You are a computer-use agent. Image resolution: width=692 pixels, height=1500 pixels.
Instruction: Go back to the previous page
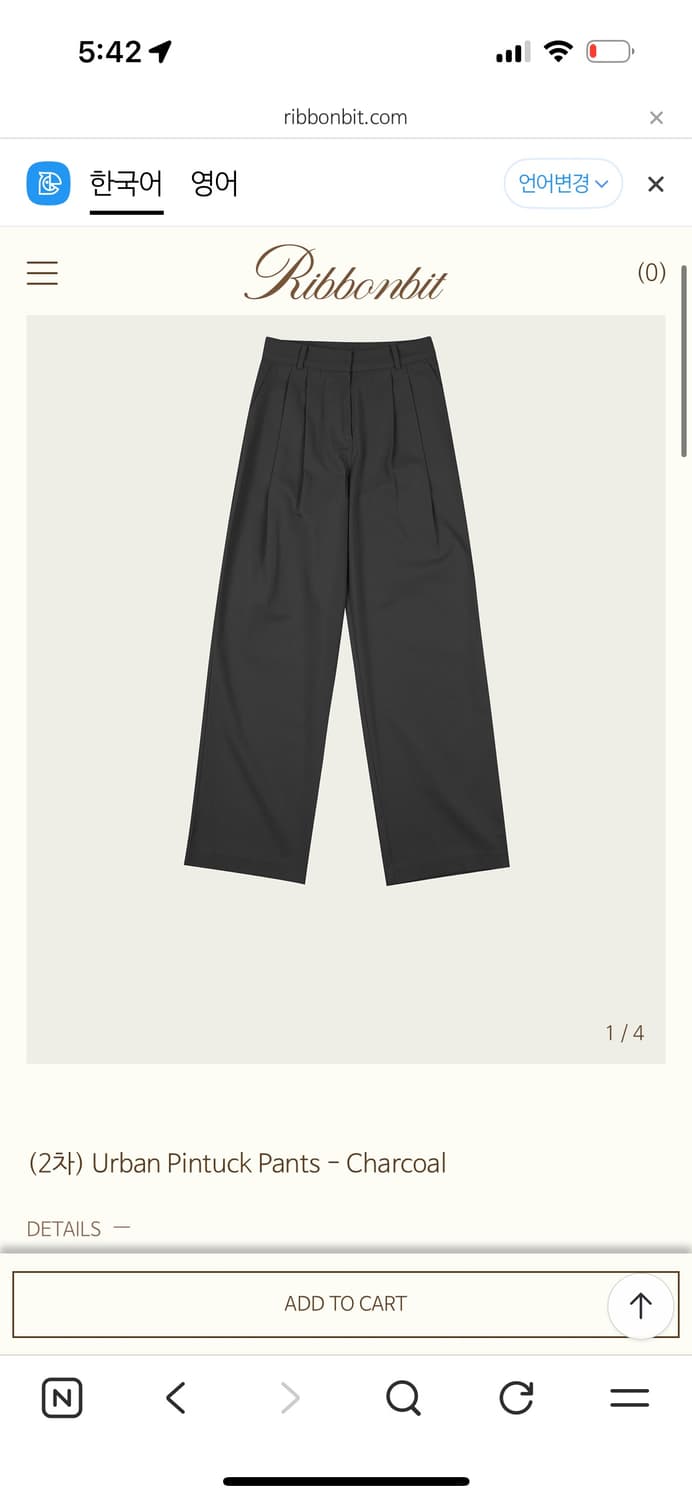coord(176,1397)
